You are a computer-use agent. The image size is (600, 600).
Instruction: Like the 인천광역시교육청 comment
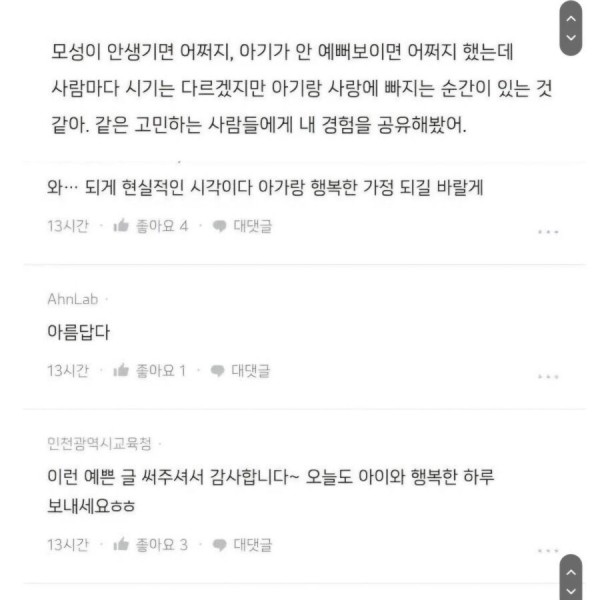(x=150, y=545)
